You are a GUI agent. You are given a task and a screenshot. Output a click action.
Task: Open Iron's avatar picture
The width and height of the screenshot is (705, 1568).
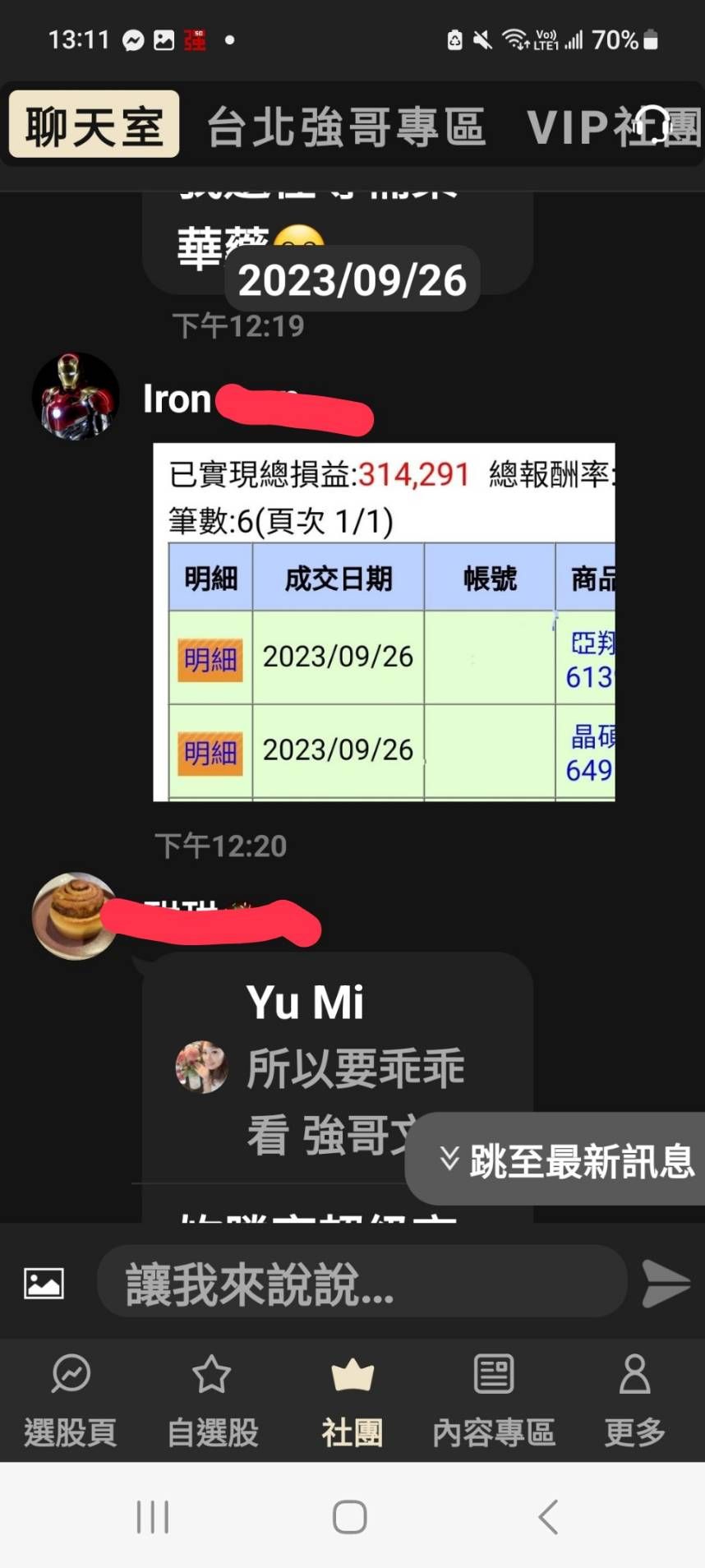(x=76, y=396)
